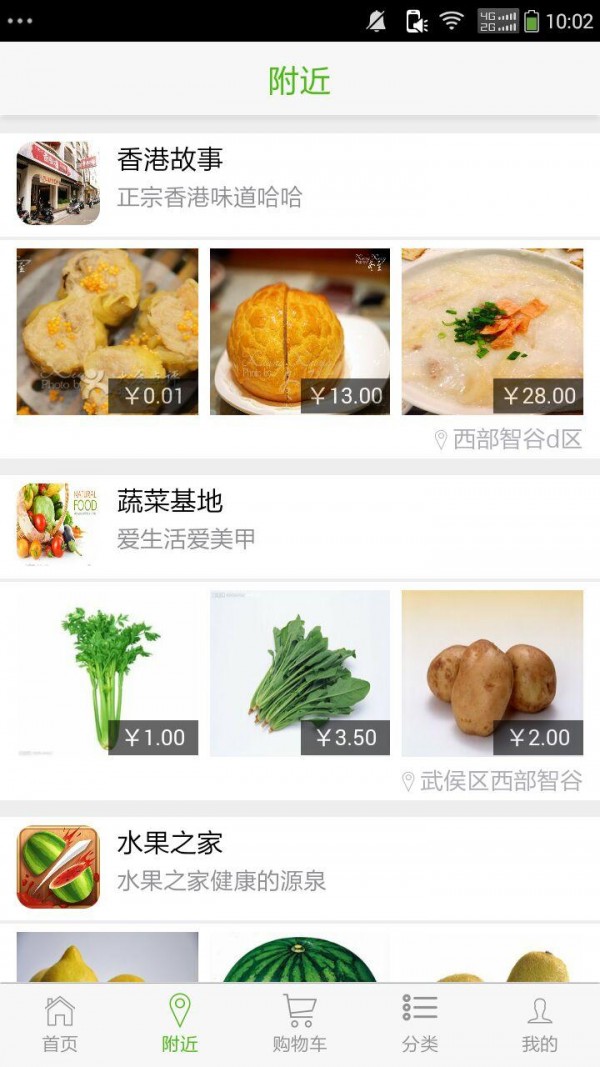The image size is (600, 1067).
Task: View the ¥0.01 dim sum item
Action: coord(107,331)
